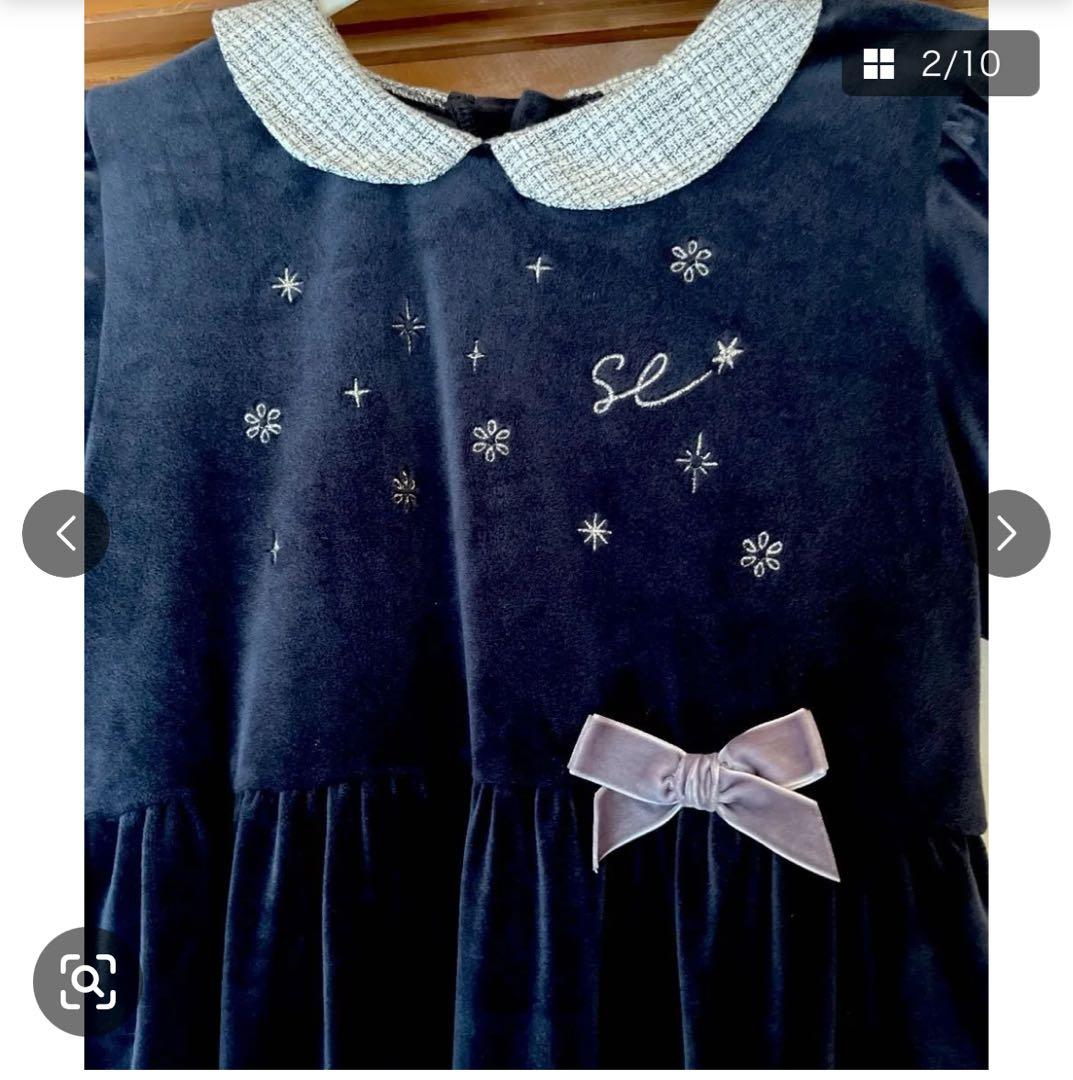Image resolution: width=1073 pixels, height=1080 pixels.
Task: Start an image search for this photo
Action: pyautogui.click(x=87, y=981)
